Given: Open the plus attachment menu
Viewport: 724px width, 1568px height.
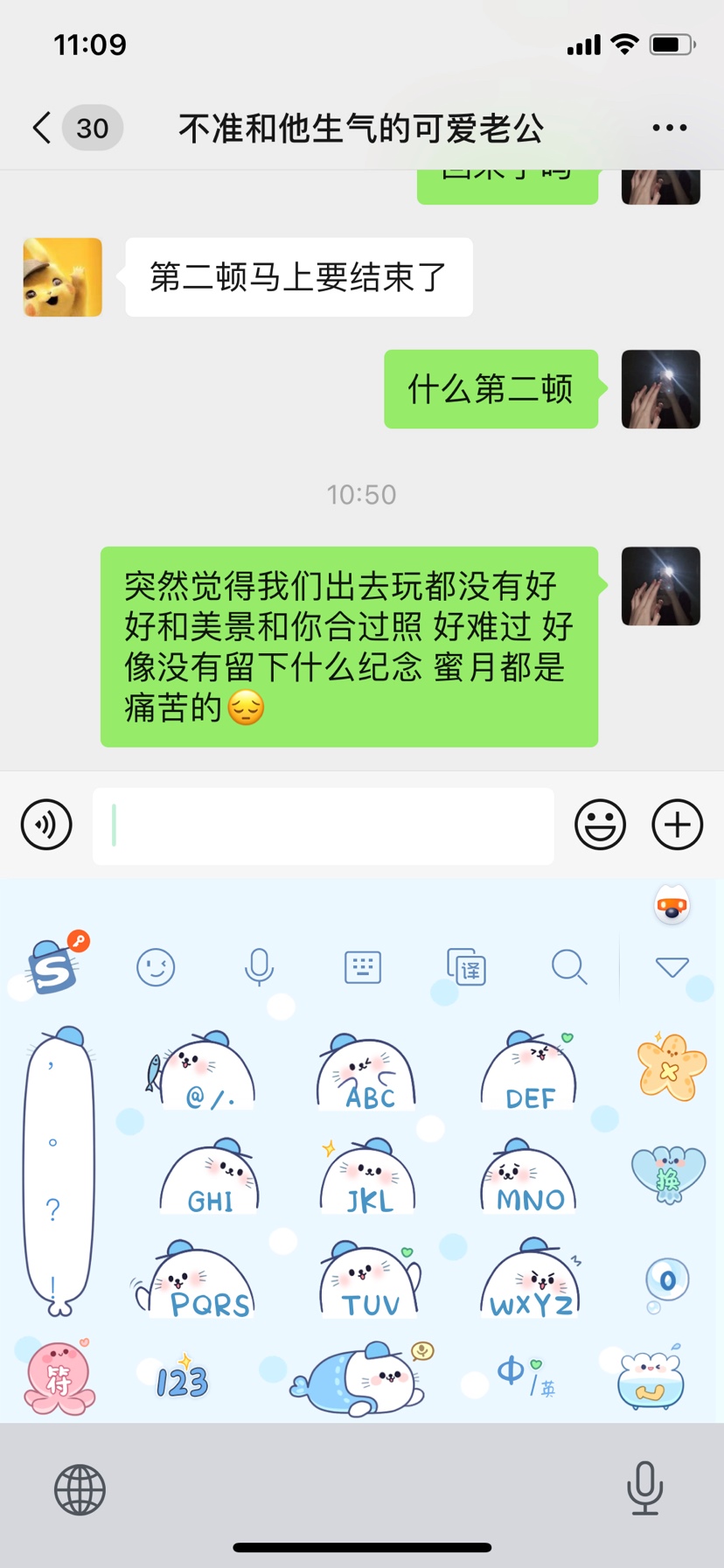Looking at the screenshot, I should pyautogui.click(x=677, y=825).
